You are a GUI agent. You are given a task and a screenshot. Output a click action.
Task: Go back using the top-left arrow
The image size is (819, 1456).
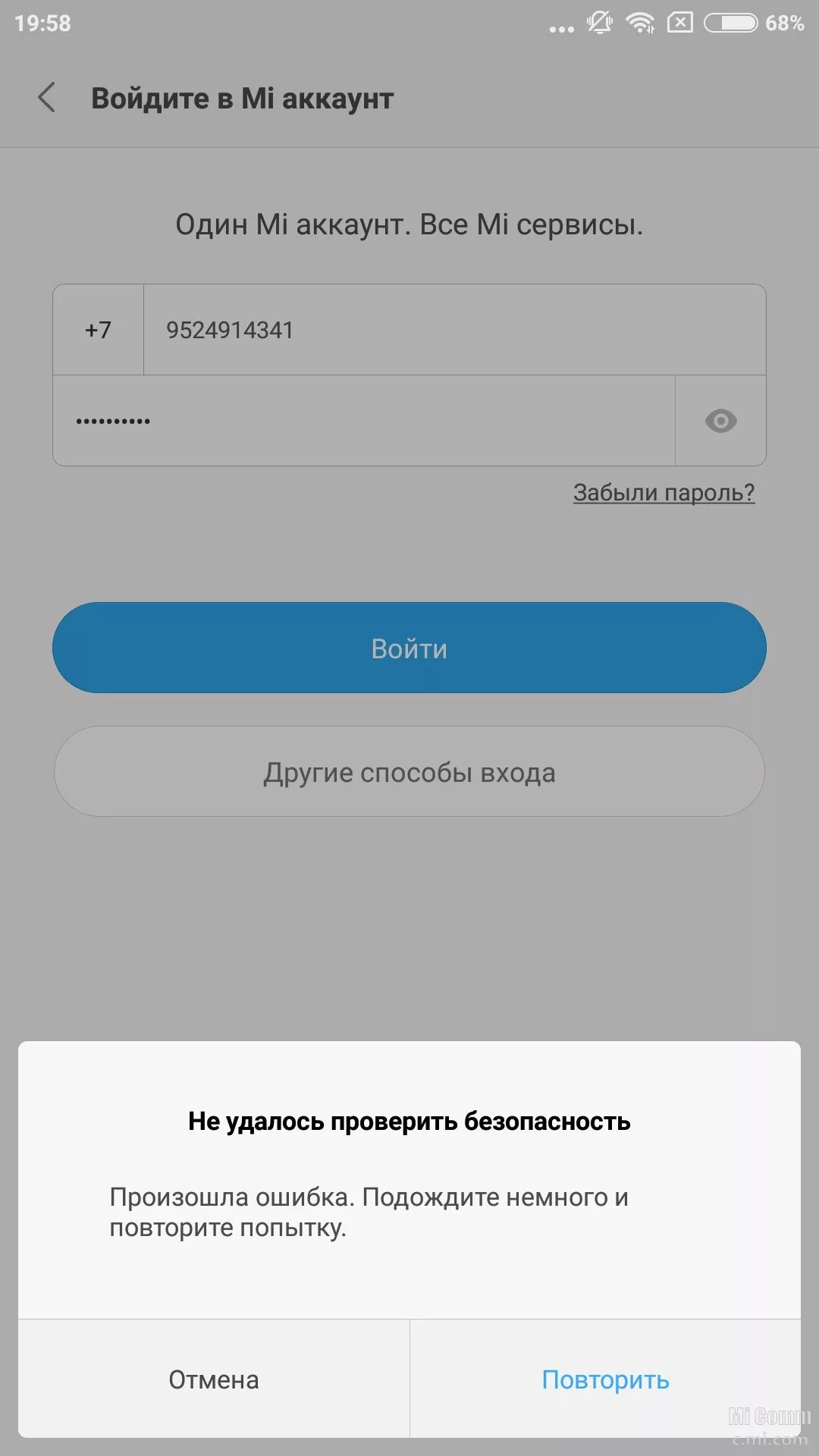[47, 98]
